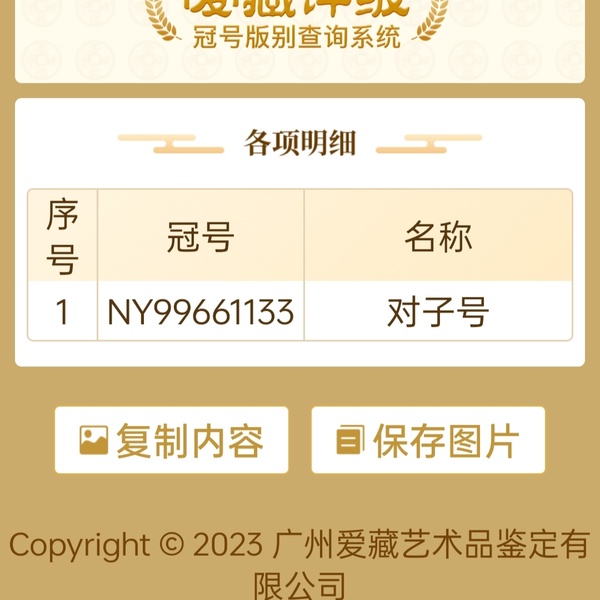
Task: Save the result with the 保存图片 button
Action: [428, 440]
